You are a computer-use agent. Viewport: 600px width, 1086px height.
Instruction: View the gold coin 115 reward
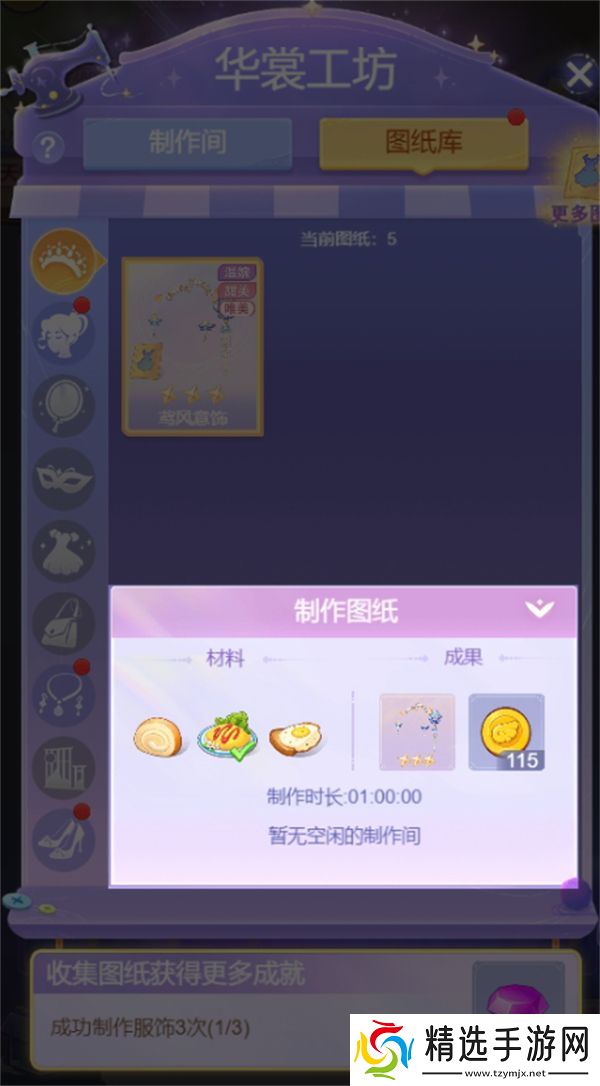[x=506, y=733]
